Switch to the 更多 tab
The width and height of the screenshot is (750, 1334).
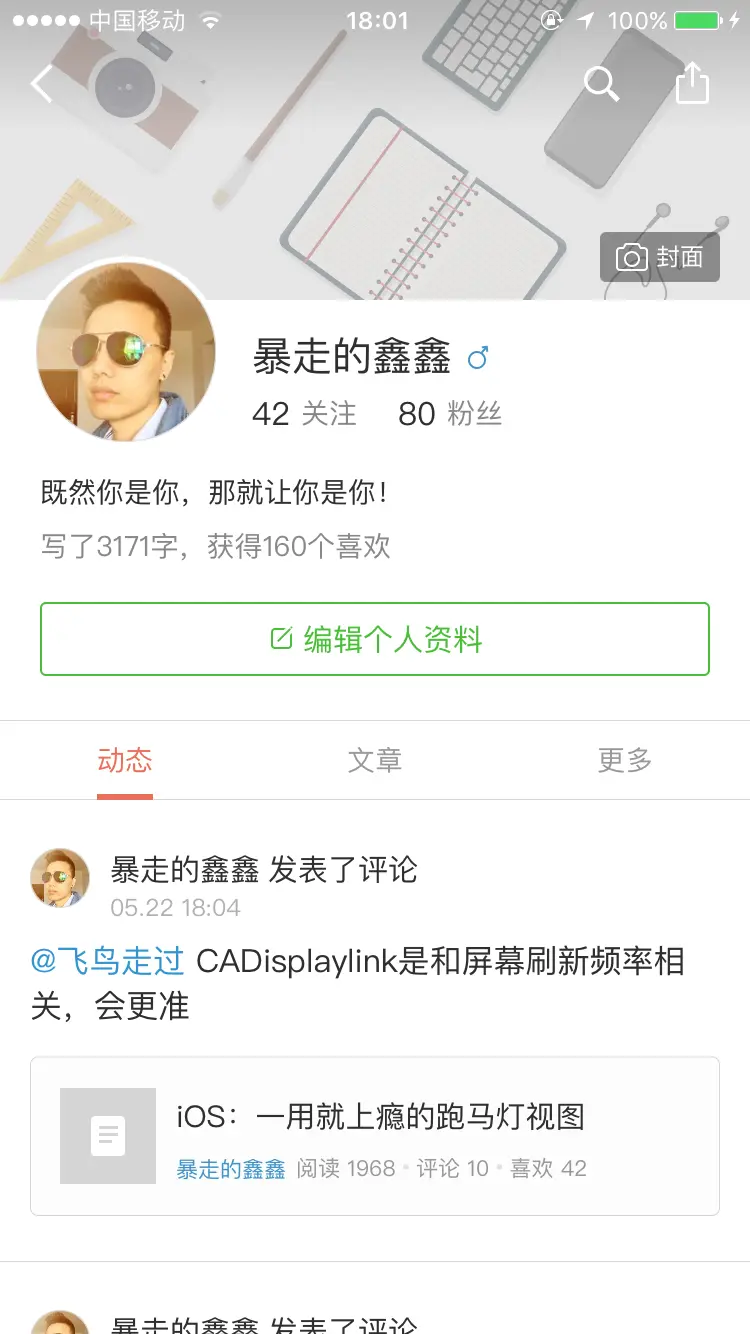coord(625,760)
